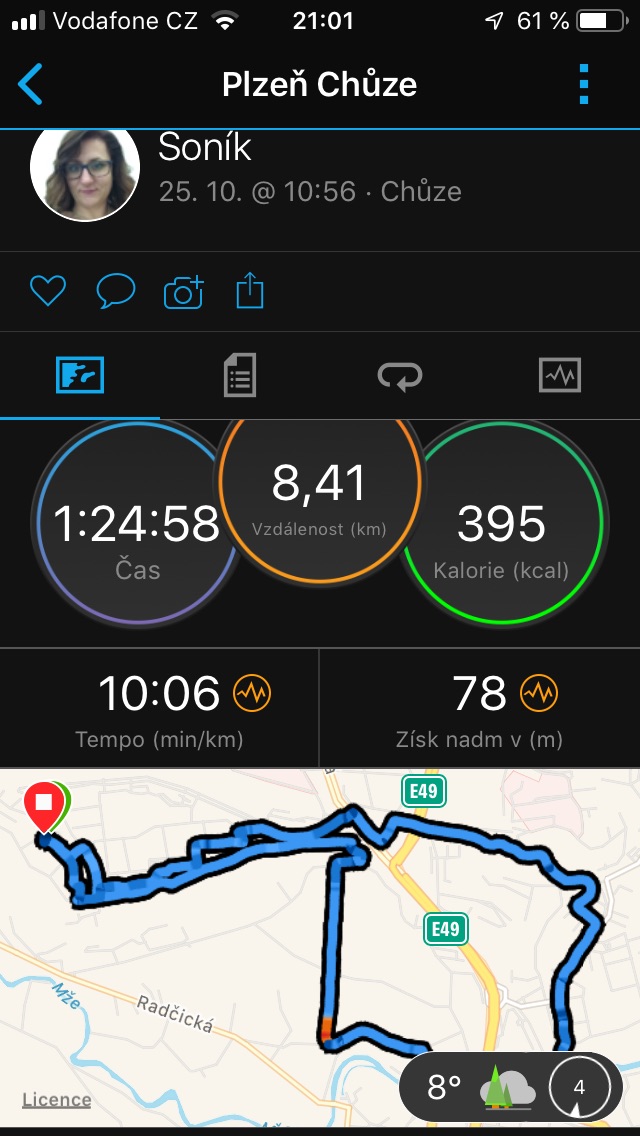Open elevation gain chart icon
The image size is (640, 1136).
click(539, 693)
